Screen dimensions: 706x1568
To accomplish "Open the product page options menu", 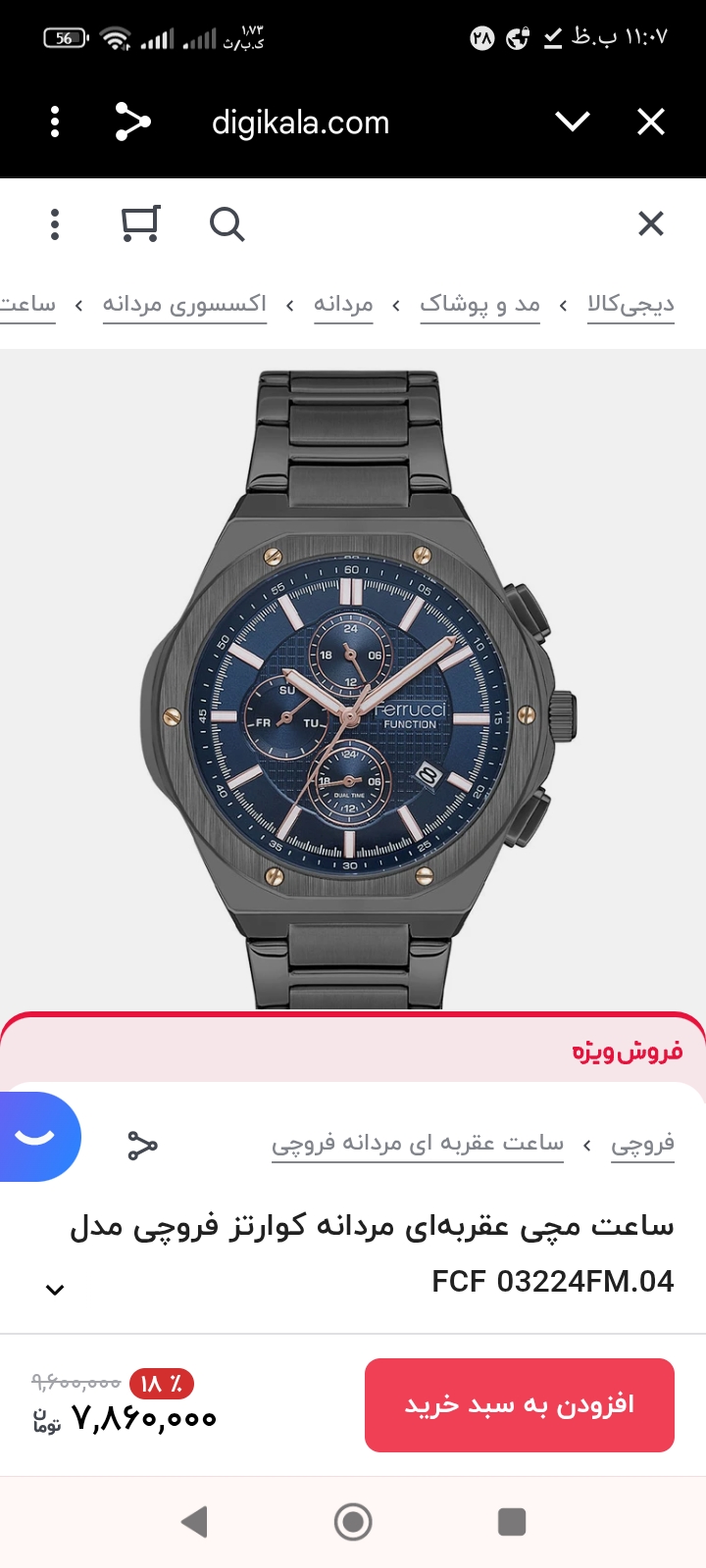I will 55,224.
